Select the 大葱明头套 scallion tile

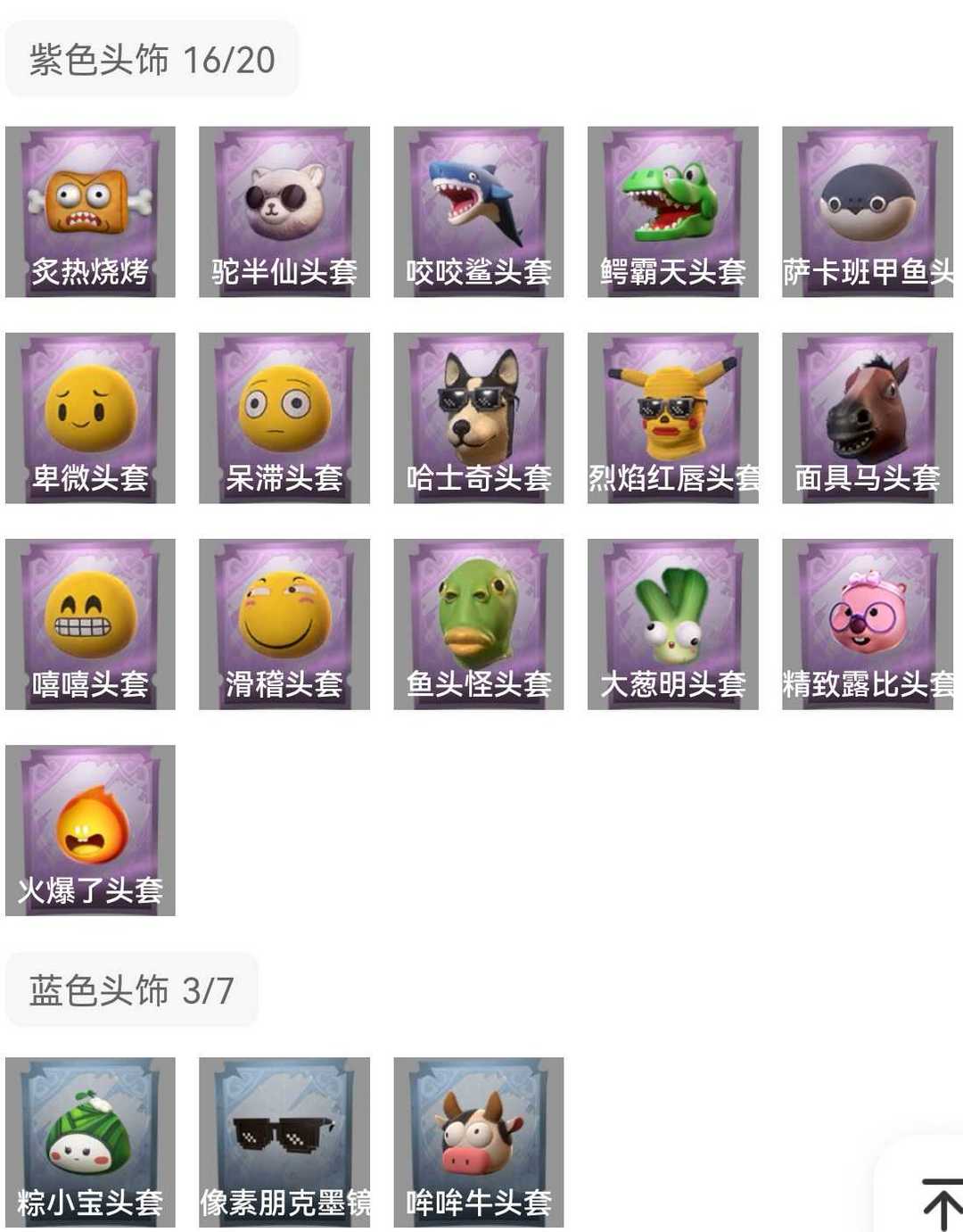673,624
